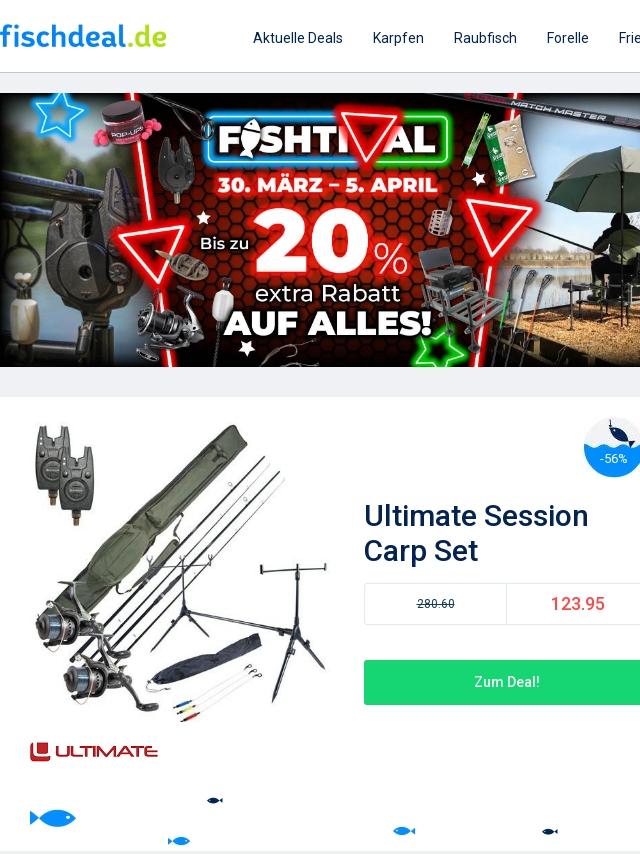
Task: Open the Karpfen category
Action: click(398, 38)
